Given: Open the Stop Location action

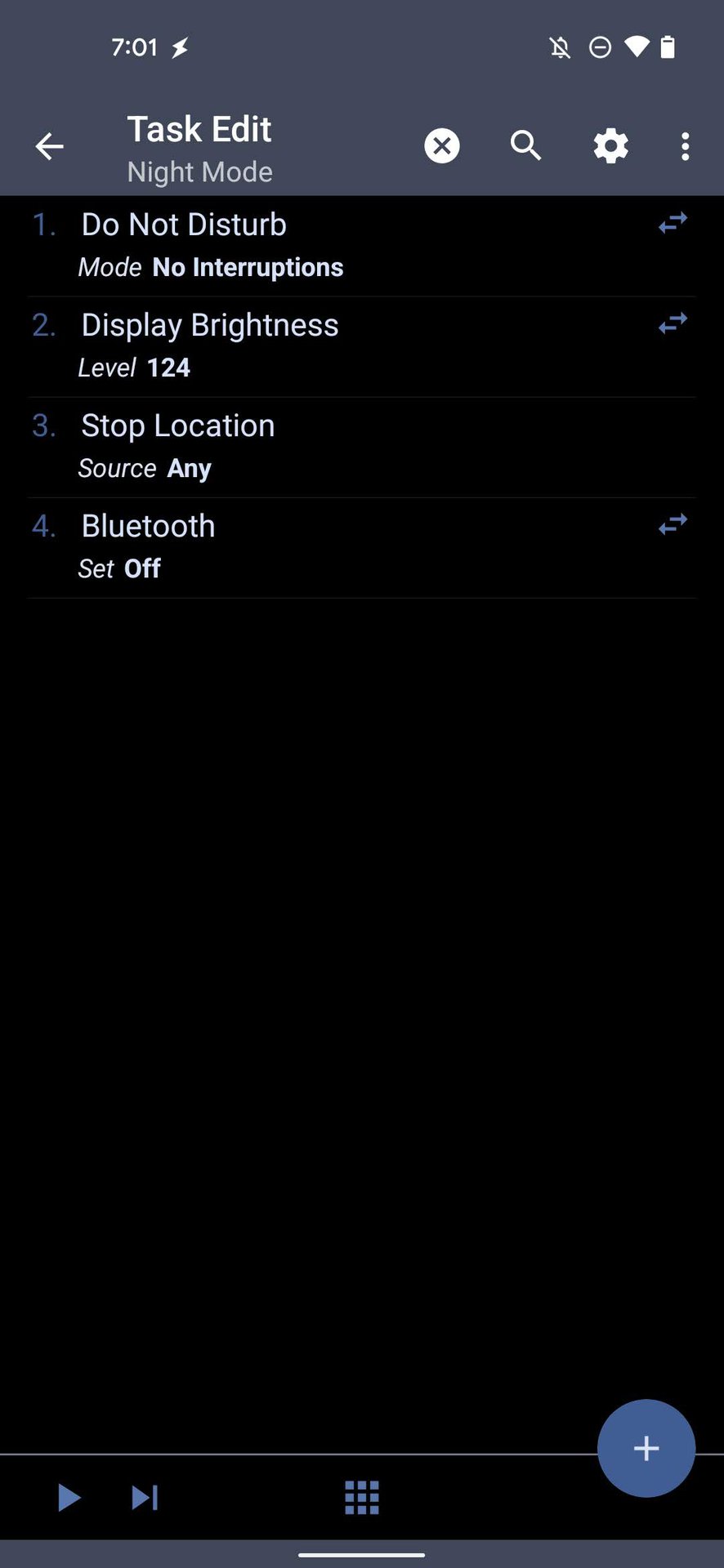Looking at the screenshot, I should pyautogui.click(x=327, y=447).
